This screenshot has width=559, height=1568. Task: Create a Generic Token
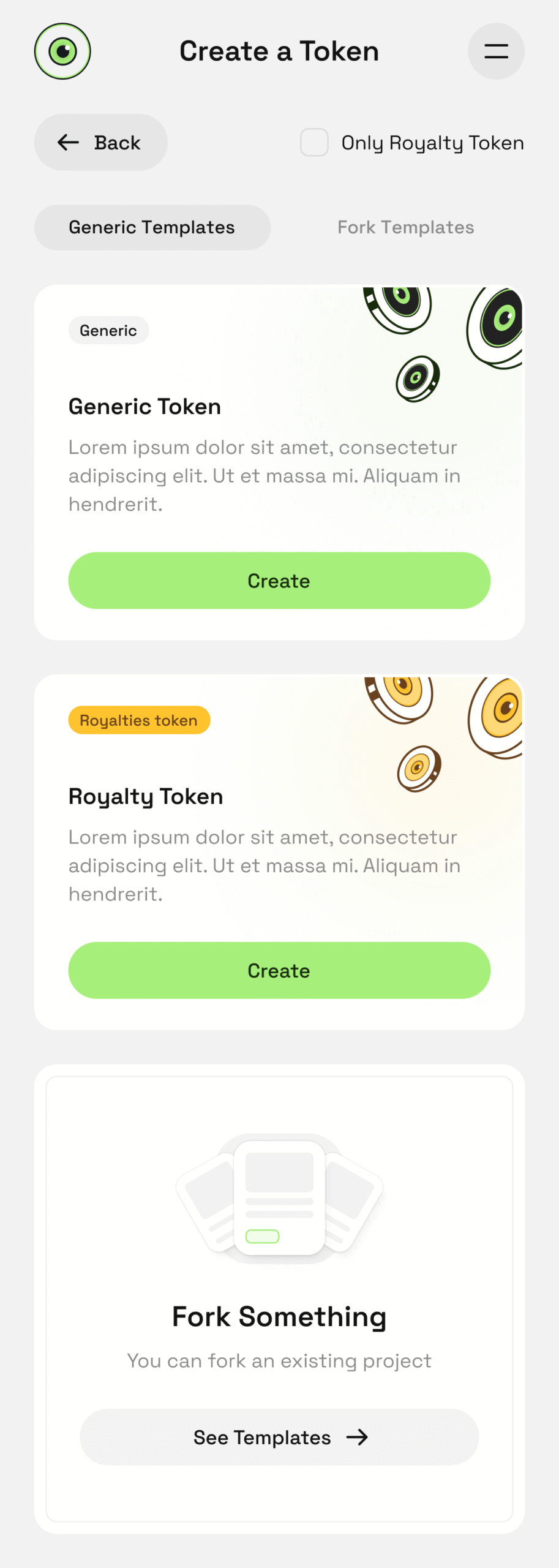click(279, 581)
